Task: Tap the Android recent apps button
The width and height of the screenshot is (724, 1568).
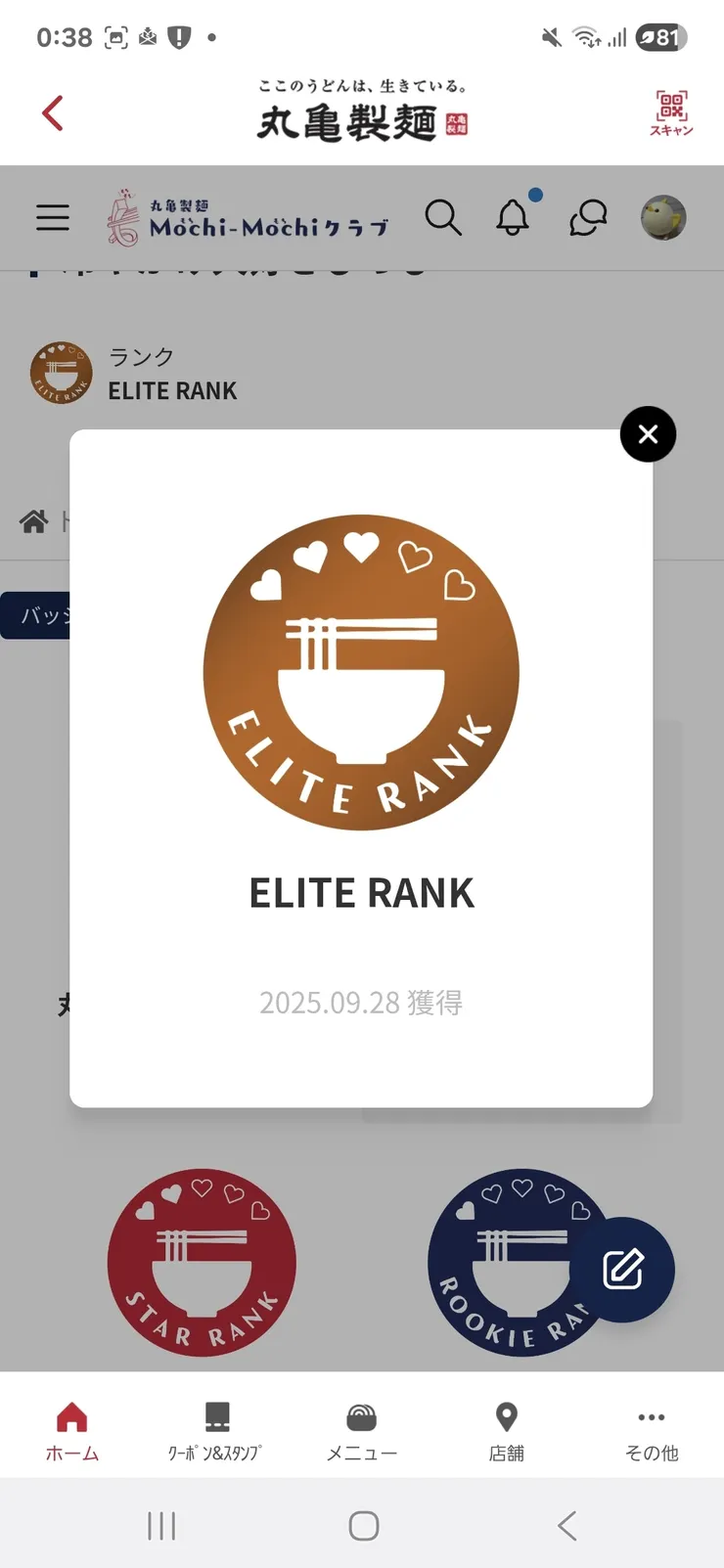Action: pos(161,1524)
